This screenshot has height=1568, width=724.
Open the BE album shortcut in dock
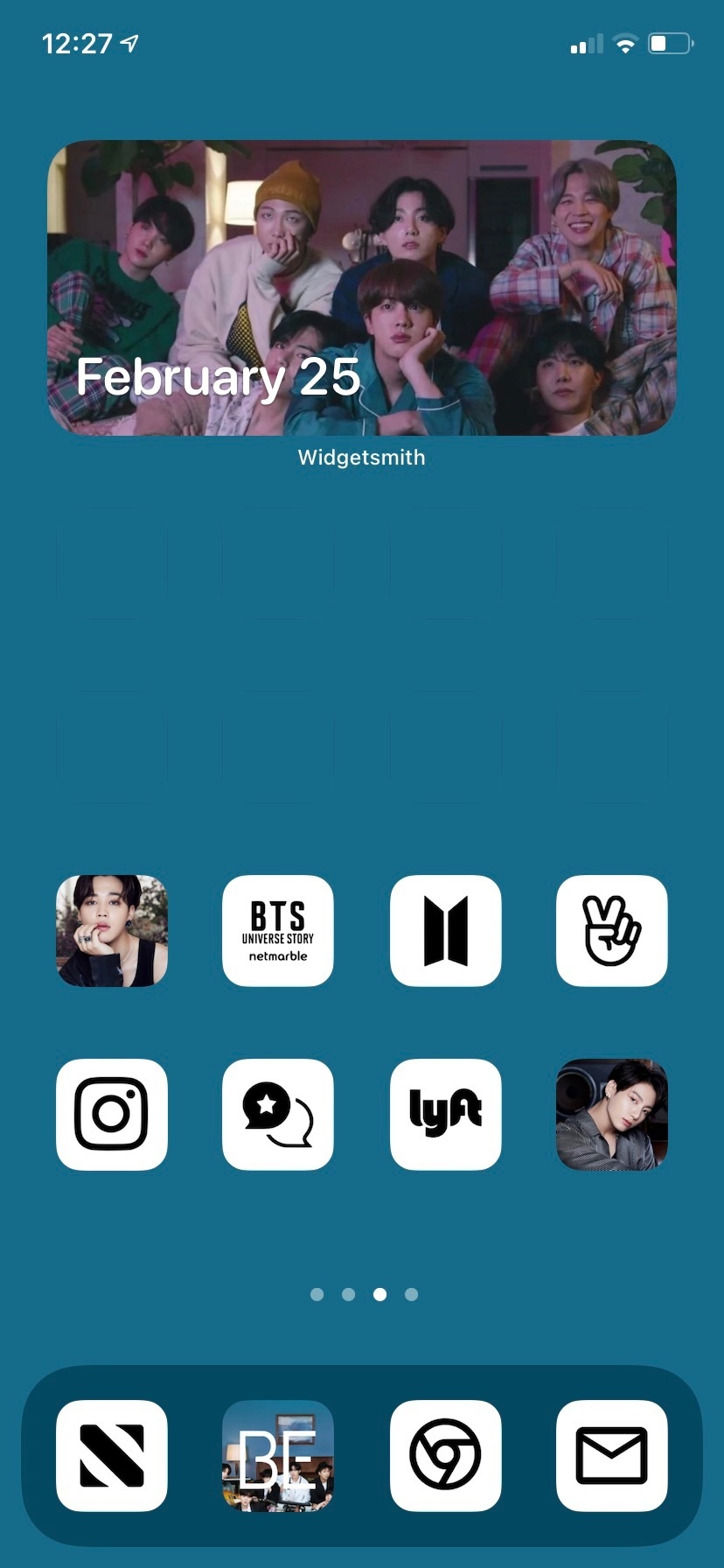pyautogui.click(x=278, y=1456)
